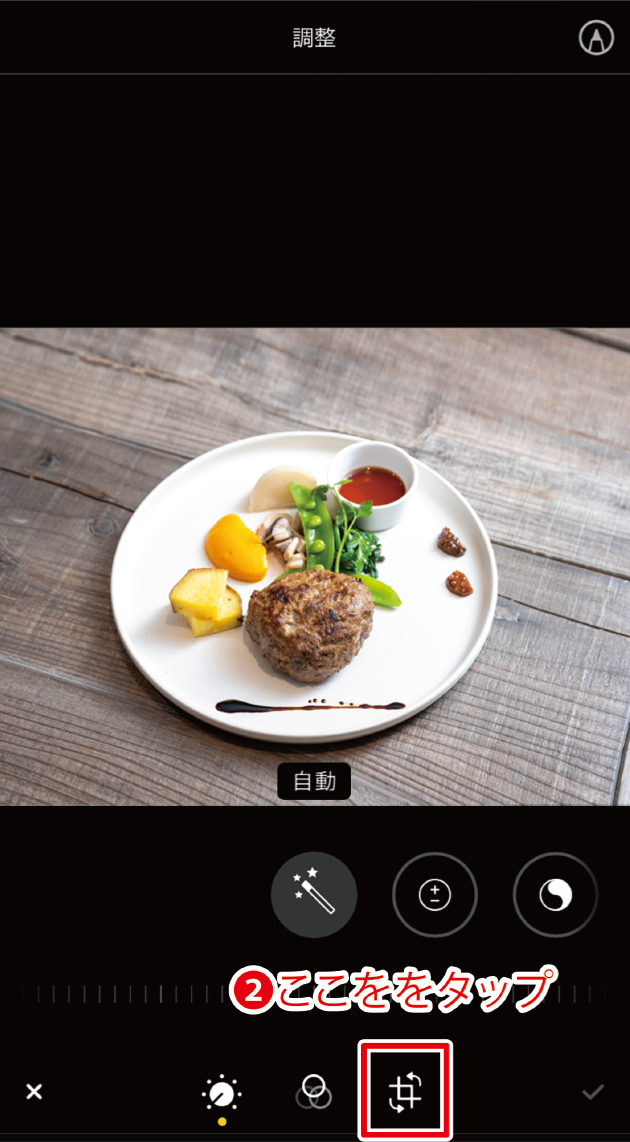Switch to the filters tab

pyautogui.click(x=314, y=1091)
